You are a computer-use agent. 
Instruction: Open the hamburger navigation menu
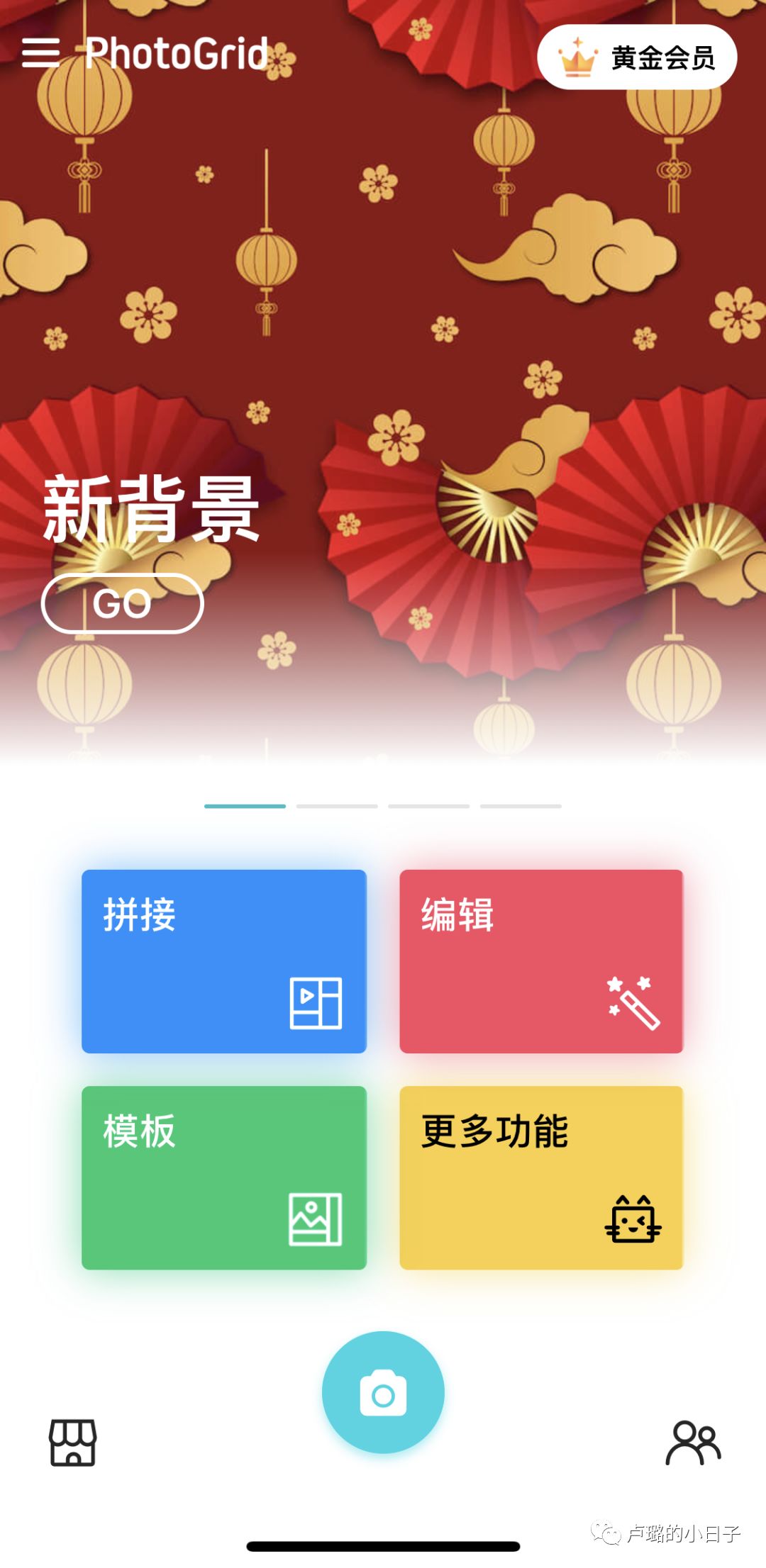click(40, 55)
